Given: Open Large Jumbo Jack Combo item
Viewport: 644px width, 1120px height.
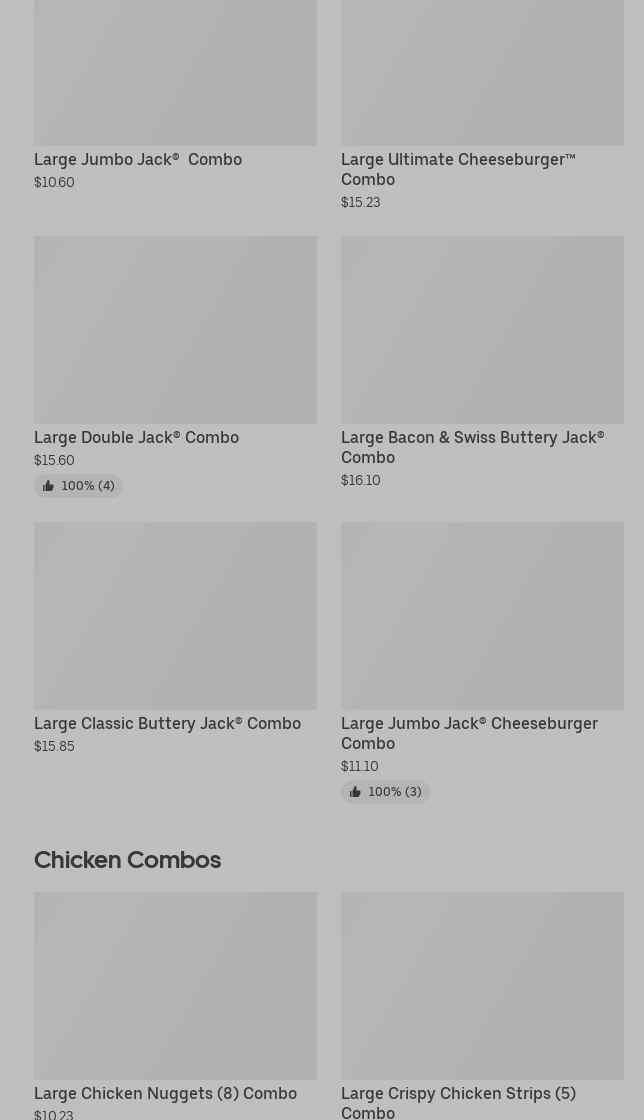Looking at the screenshot, I should pos(175,80).
